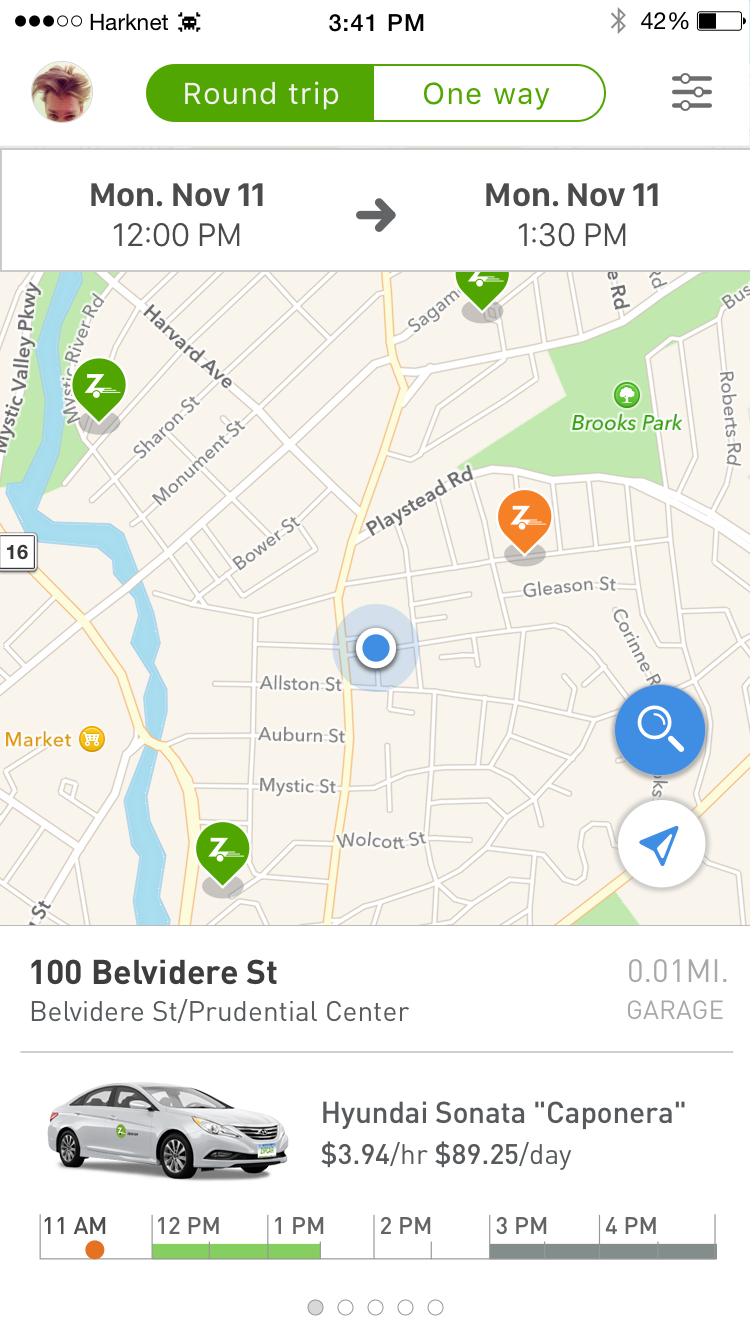750x1334 pixels.
Task: Go to the second page indicator dot
Action: [x=345, y=1307]
